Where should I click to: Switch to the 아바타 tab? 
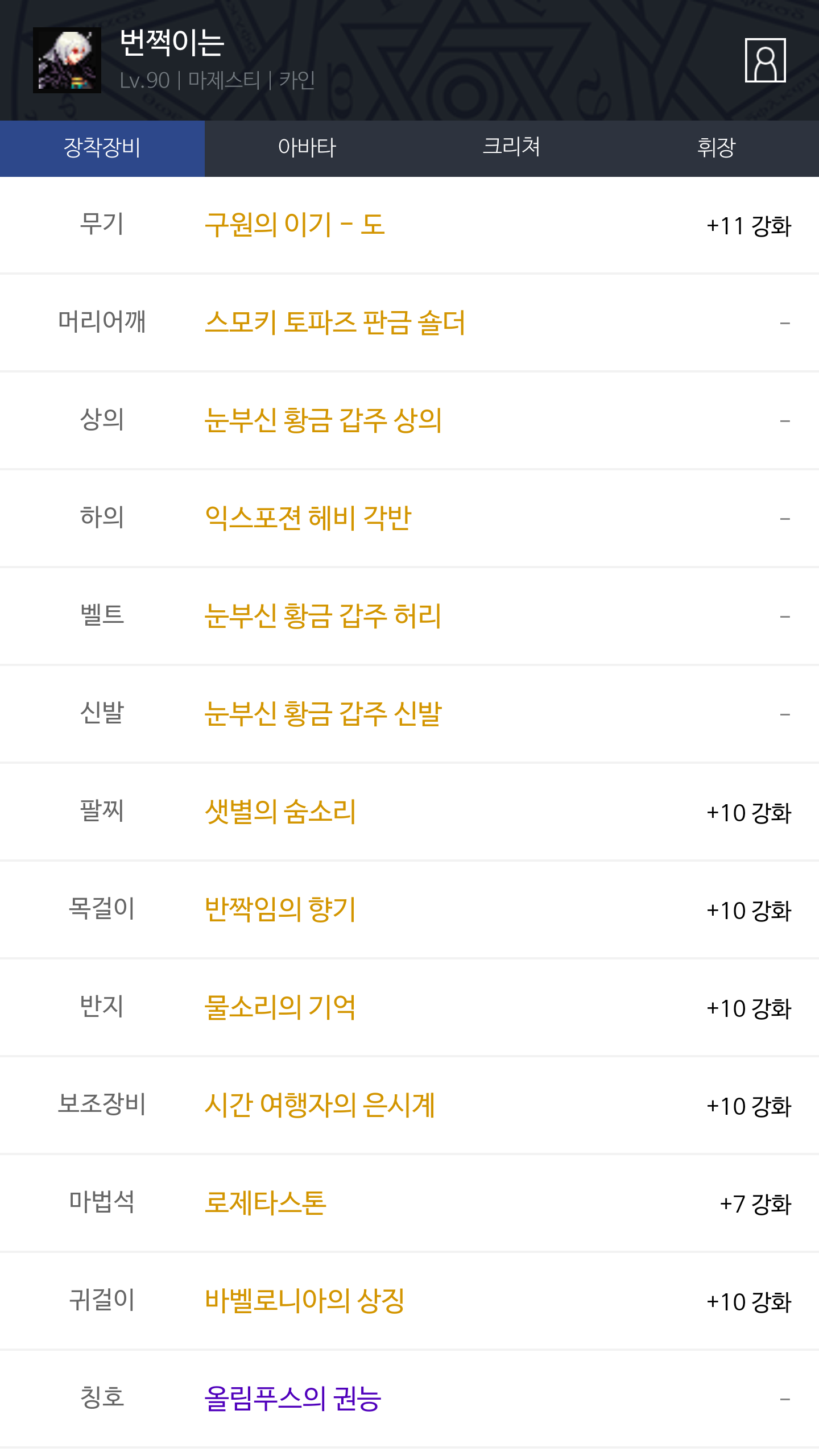coord(307,148)
